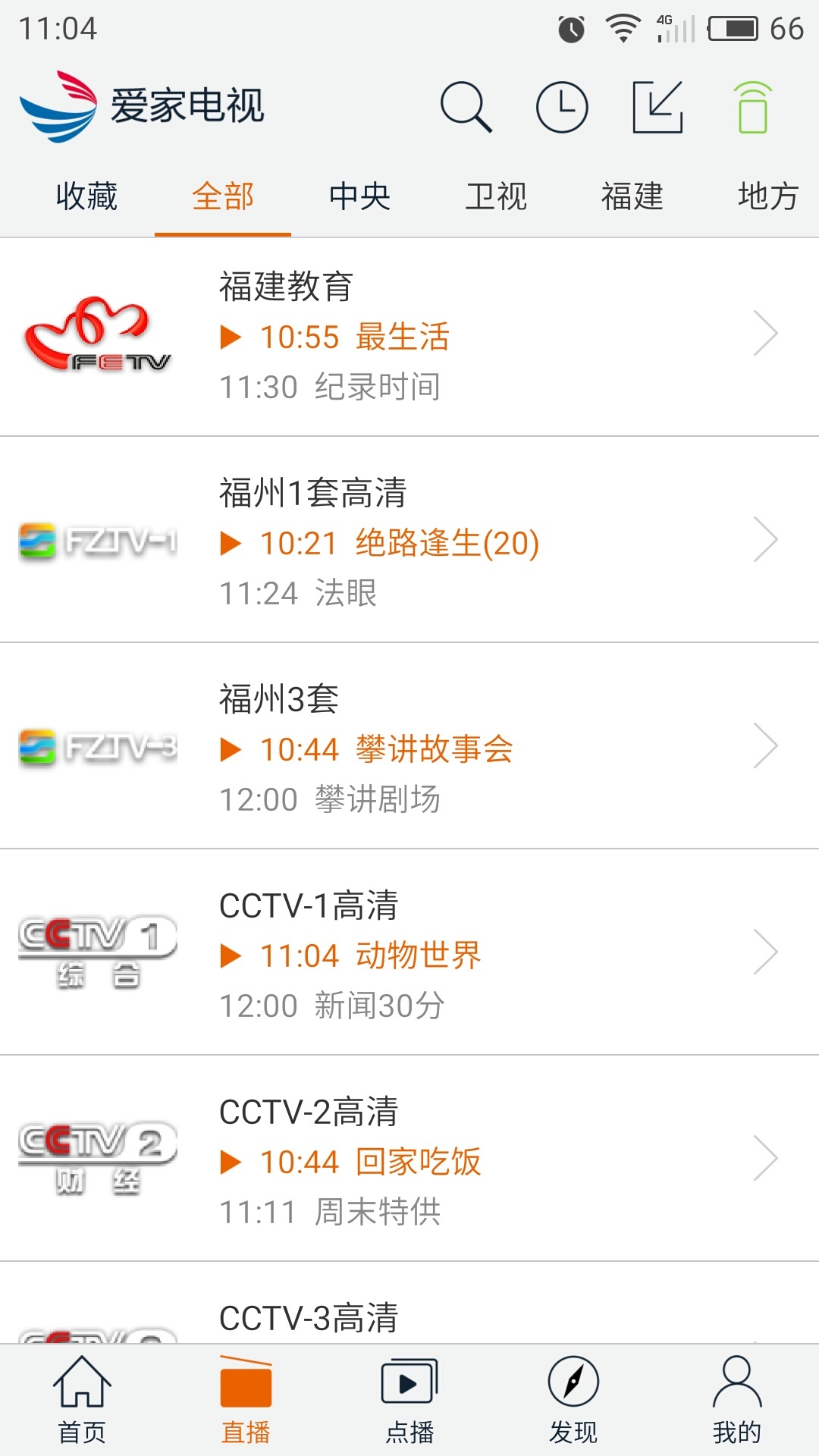The image size is (819, 1456).
Task: Go to the 首页 home tab
Action: click(x=82, y=1400)
